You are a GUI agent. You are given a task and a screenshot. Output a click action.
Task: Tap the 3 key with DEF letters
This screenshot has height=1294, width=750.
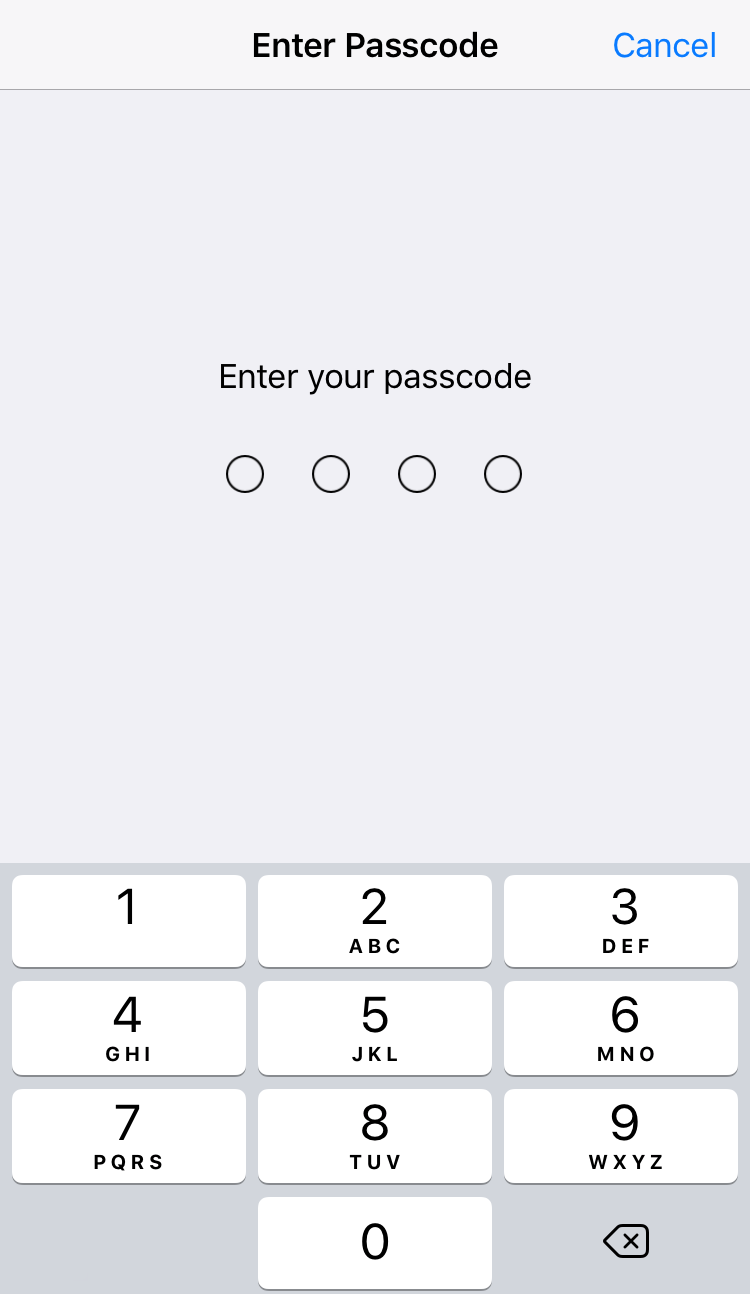[621, 920]
